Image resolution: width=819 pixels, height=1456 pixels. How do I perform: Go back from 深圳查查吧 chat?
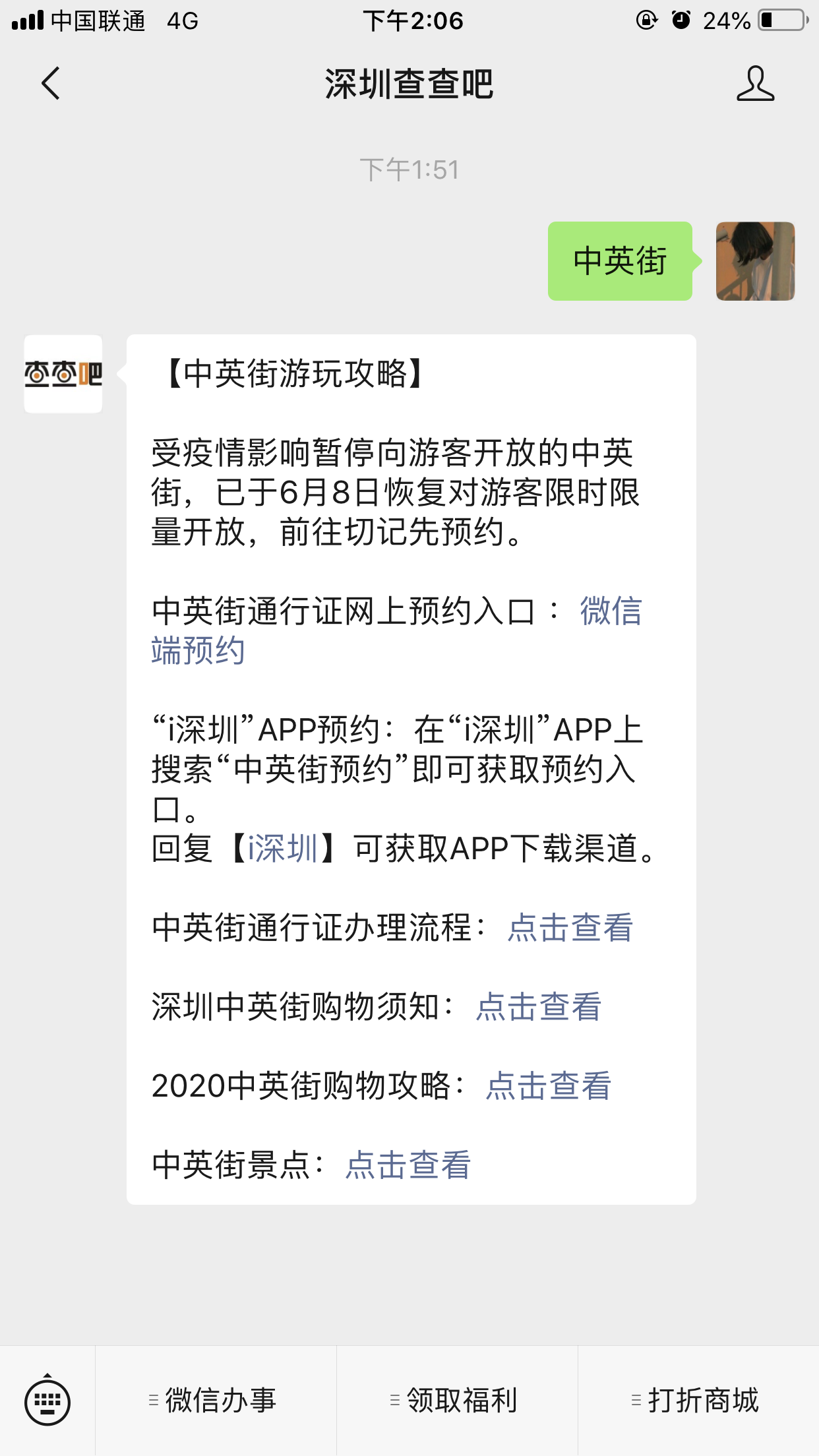50,84
